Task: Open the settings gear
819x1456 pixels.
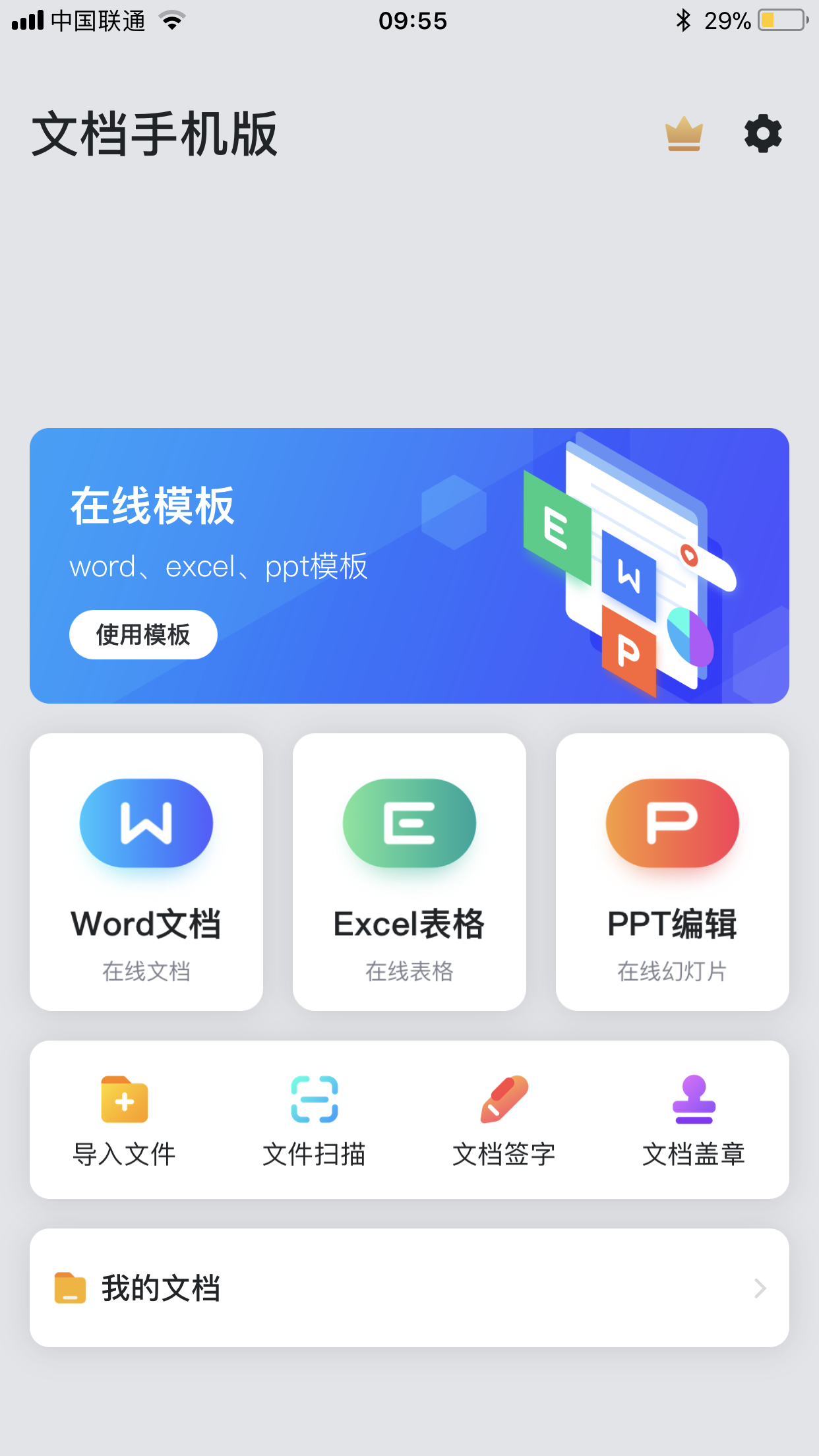Action: 763,134
